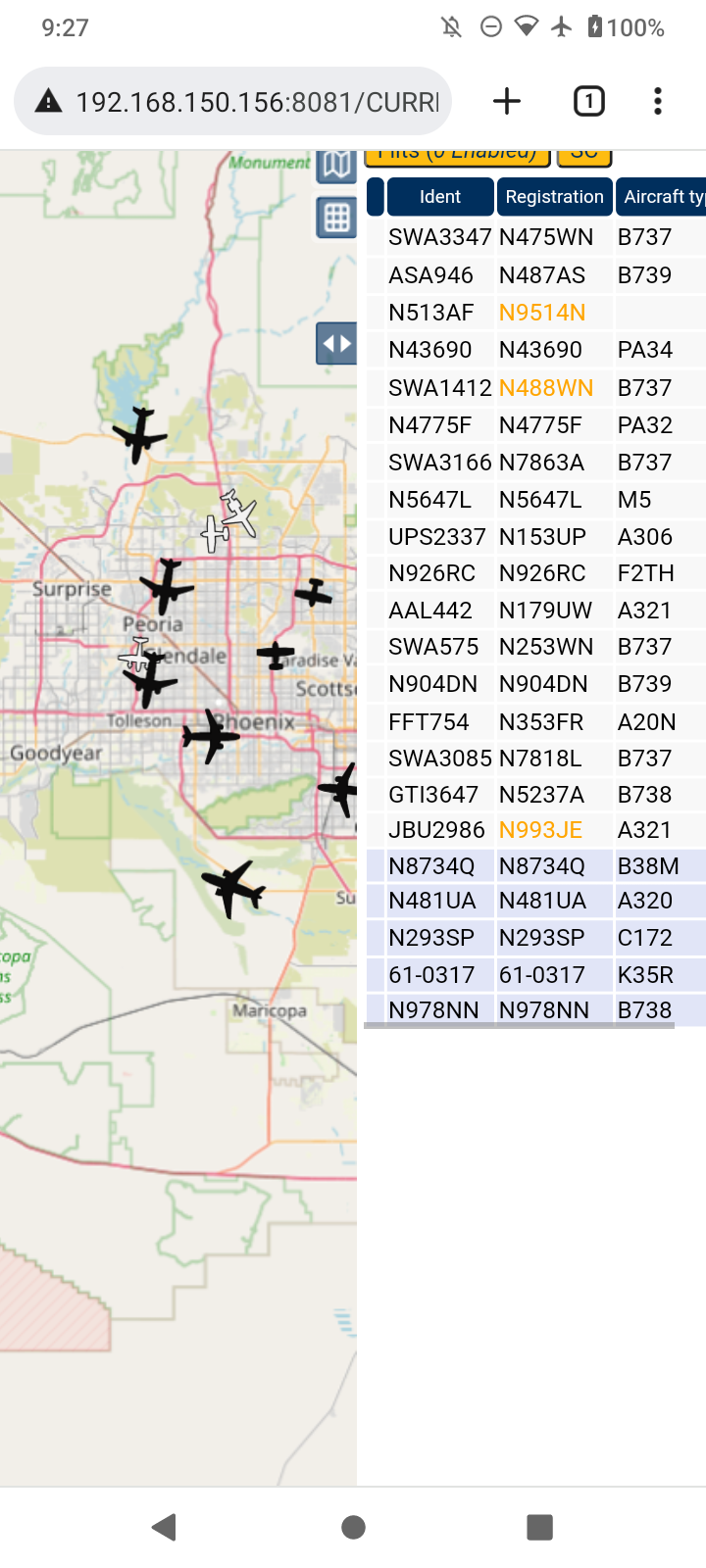The width and height of the screenshot is (706, 1568).
Task: Select the N293SP aircraft row
Action: [x=535, y=938]
